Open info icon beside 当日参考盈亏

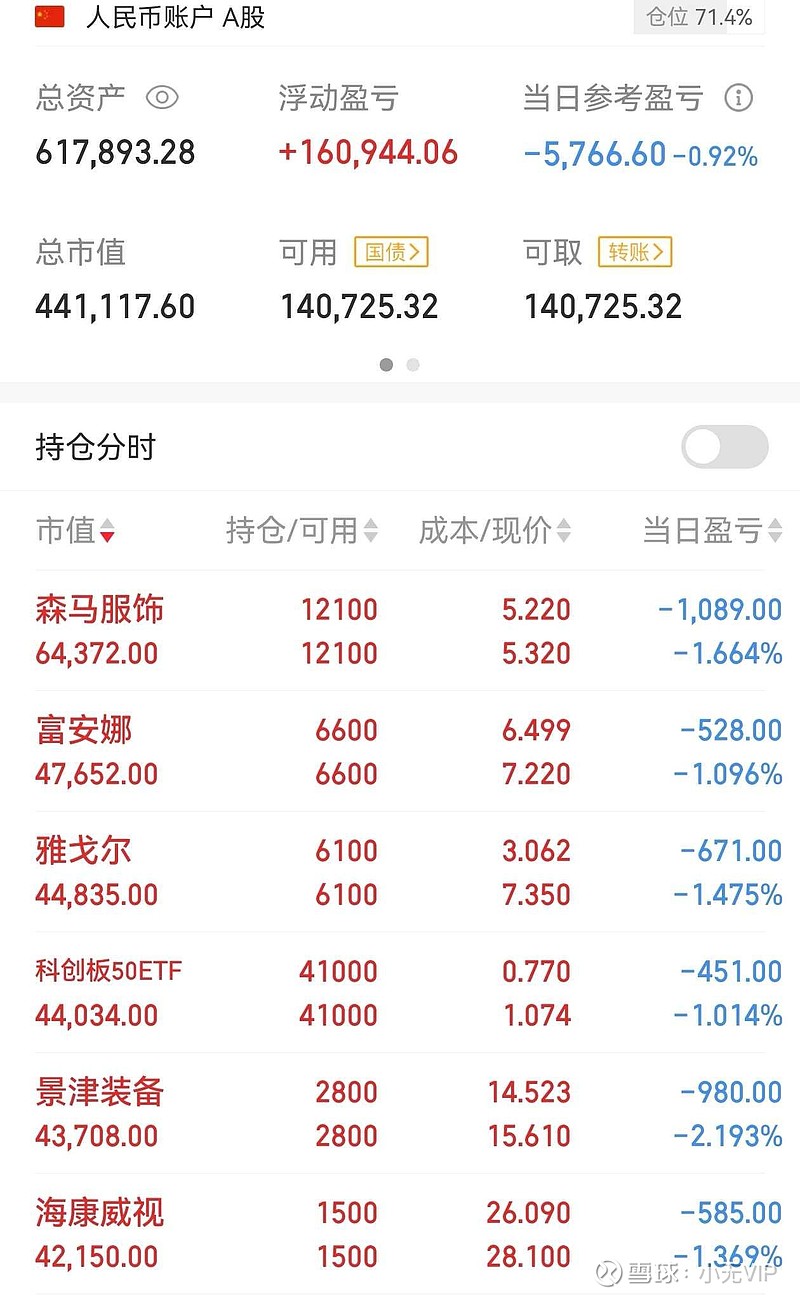(x=738, y=98)
